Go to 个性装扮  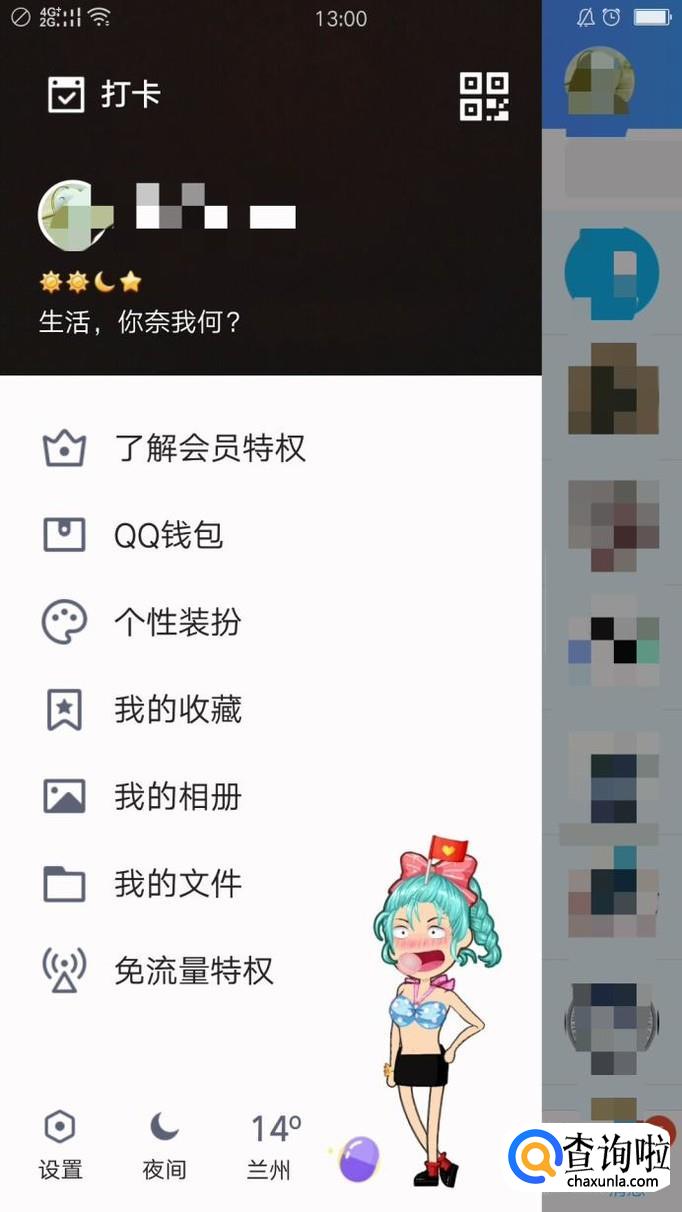tap(177, 623)
